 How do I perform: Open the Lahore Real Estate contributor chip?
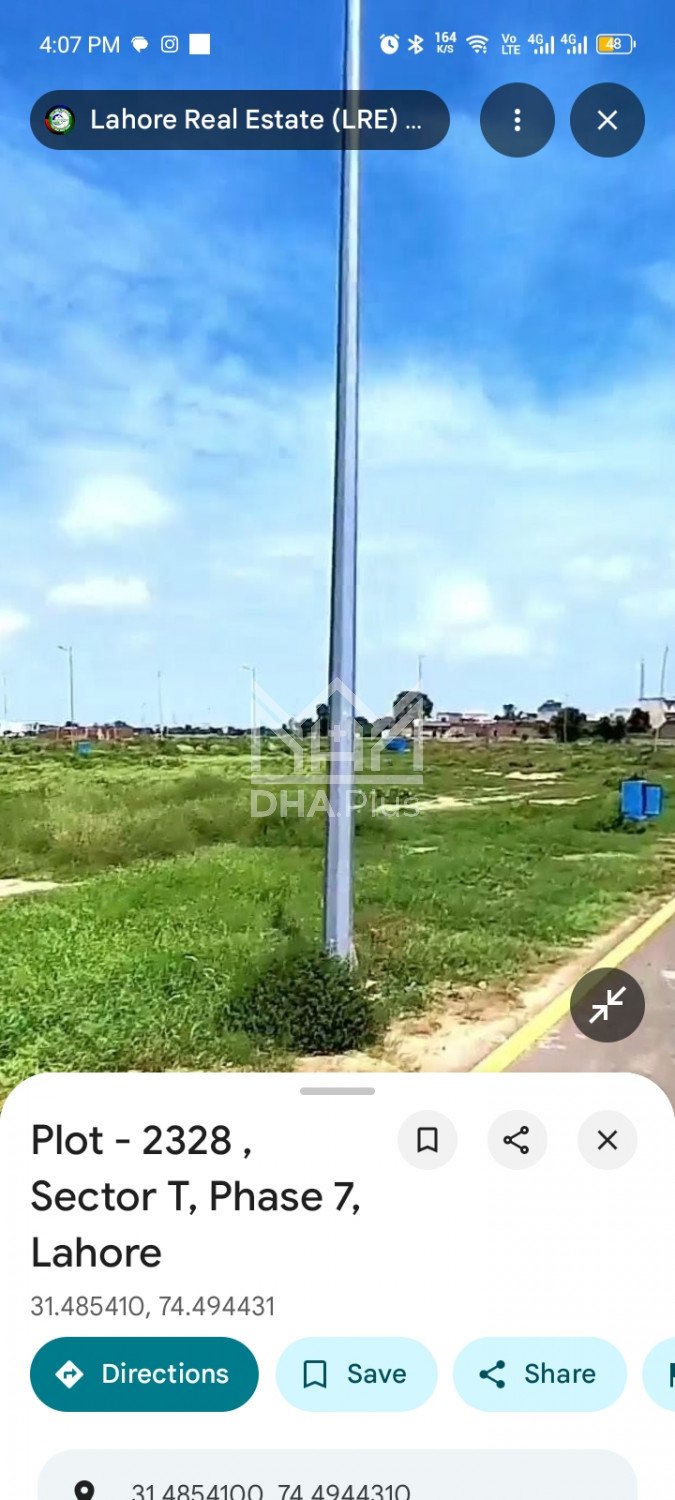[239, 120]
